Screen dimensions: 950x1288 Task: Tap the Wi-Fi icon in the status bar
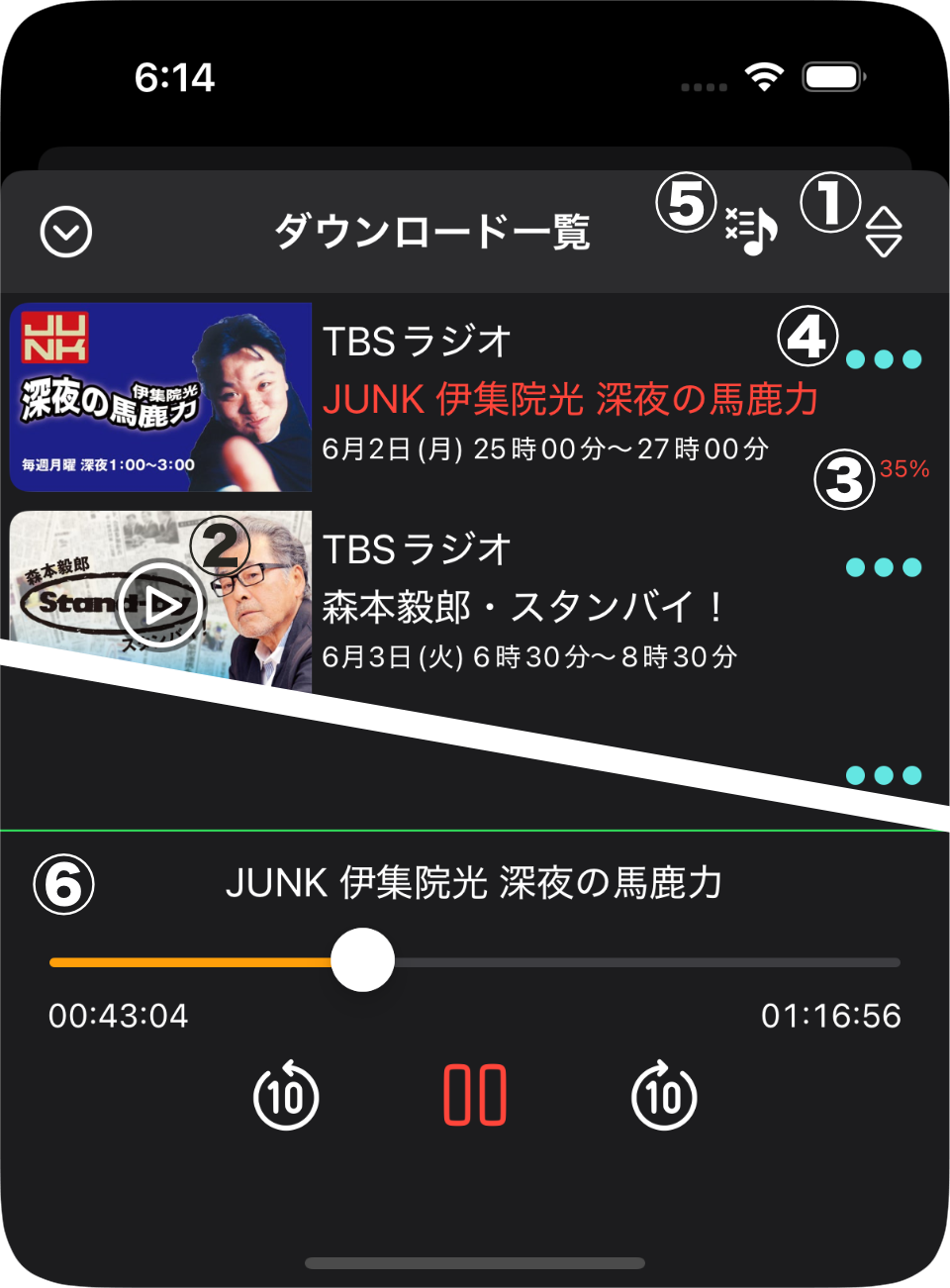pos(763,73)
